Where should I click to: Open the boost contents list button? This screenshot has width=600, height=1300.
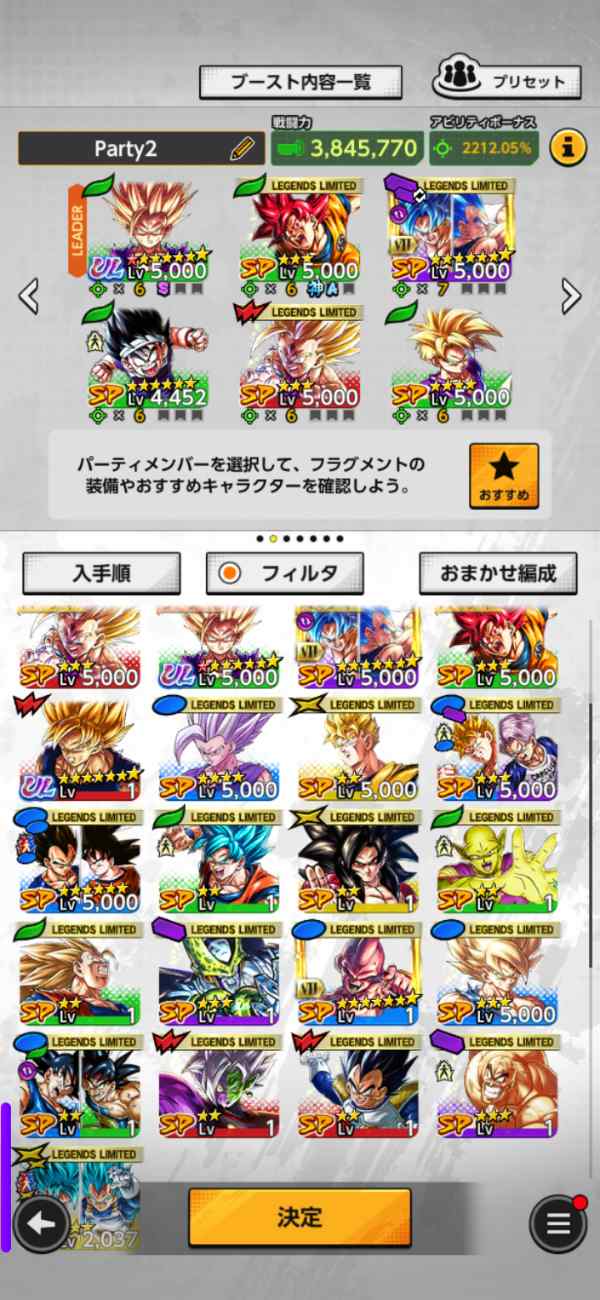pyautogui.click(x=300, y=81)
